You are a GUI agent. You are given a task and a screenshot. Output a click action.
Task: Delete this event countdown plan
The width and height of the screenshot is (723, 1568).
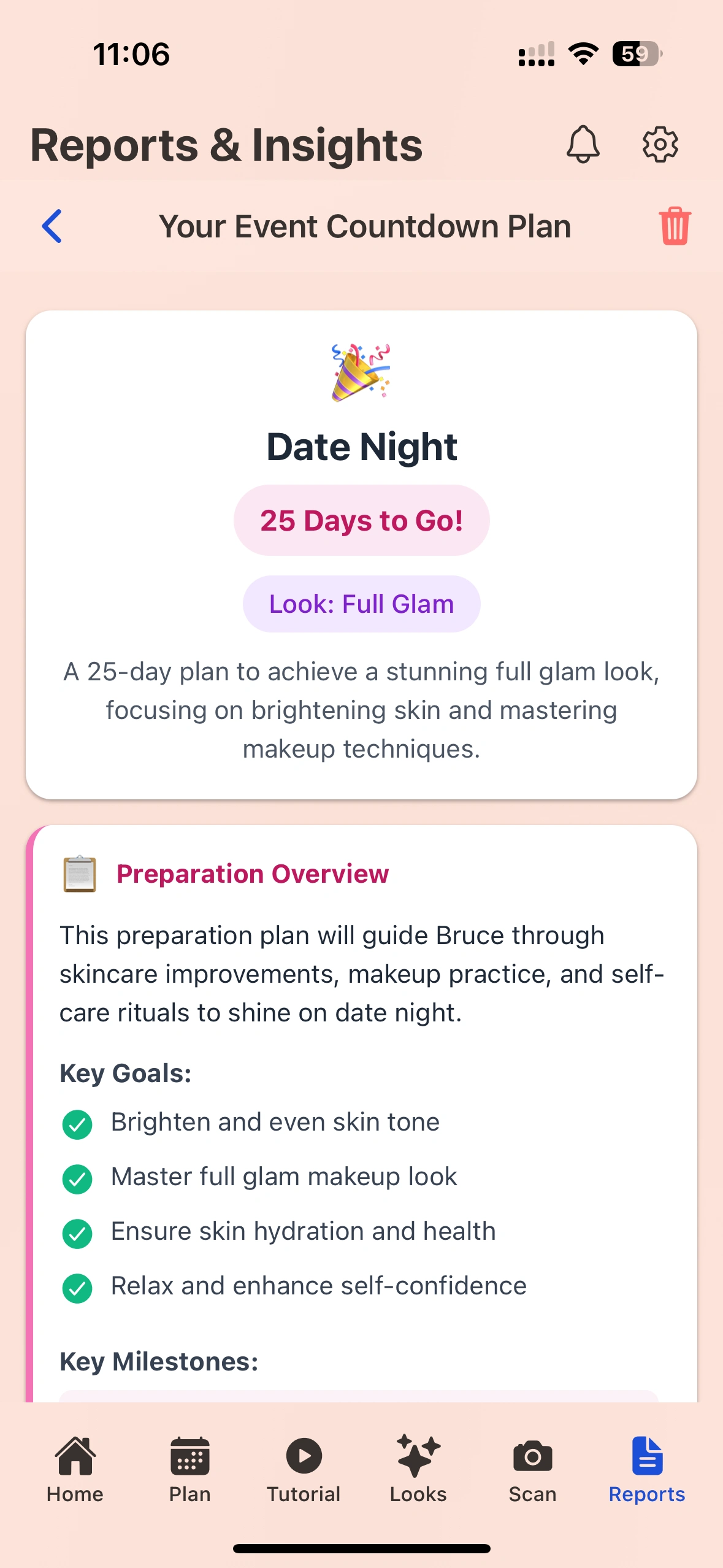pos(675,226)
